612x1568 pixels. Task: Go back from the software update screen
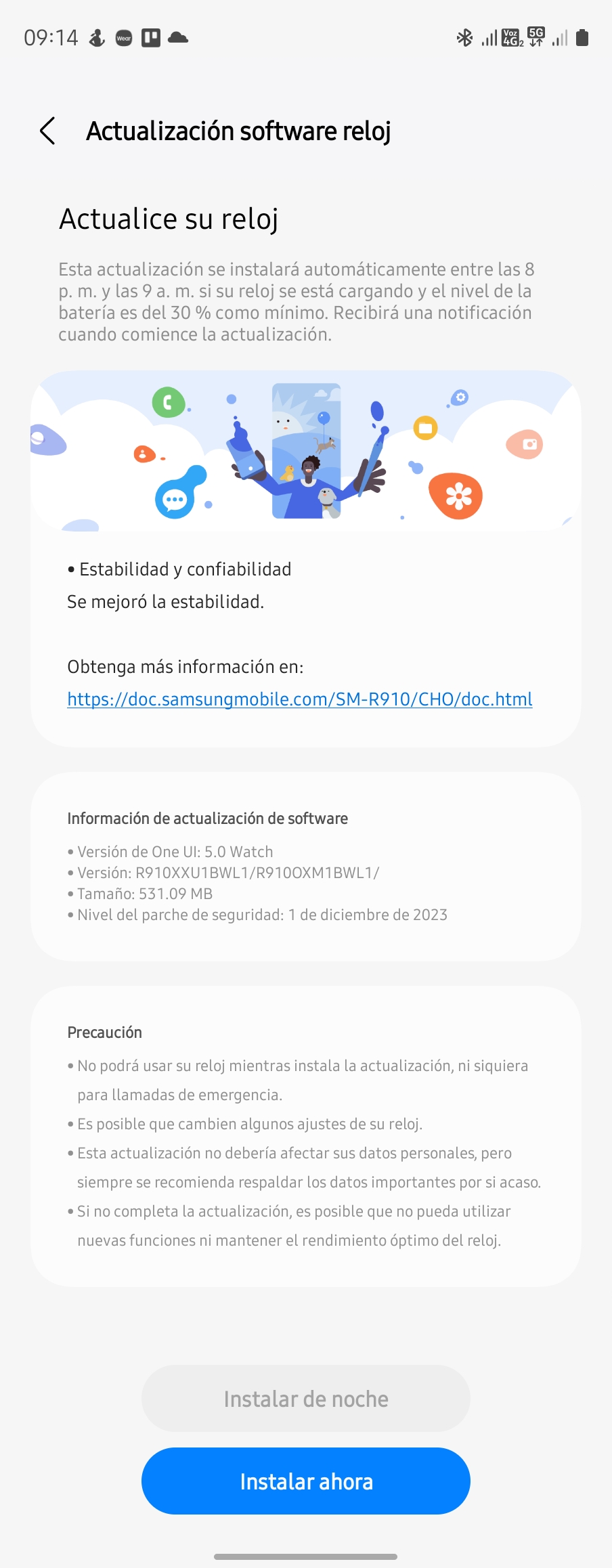(x=47, y=131)
